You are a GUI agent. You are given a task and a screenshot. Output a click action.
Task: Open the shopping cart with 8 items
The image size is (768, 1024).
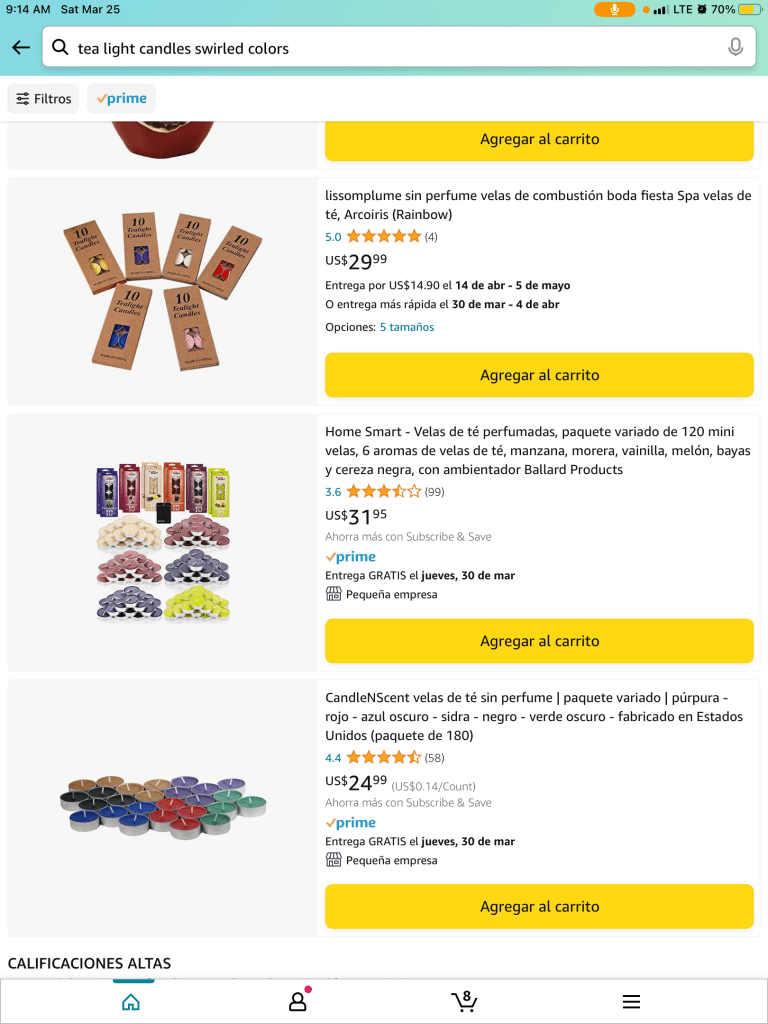click(x=463, y=1001)
